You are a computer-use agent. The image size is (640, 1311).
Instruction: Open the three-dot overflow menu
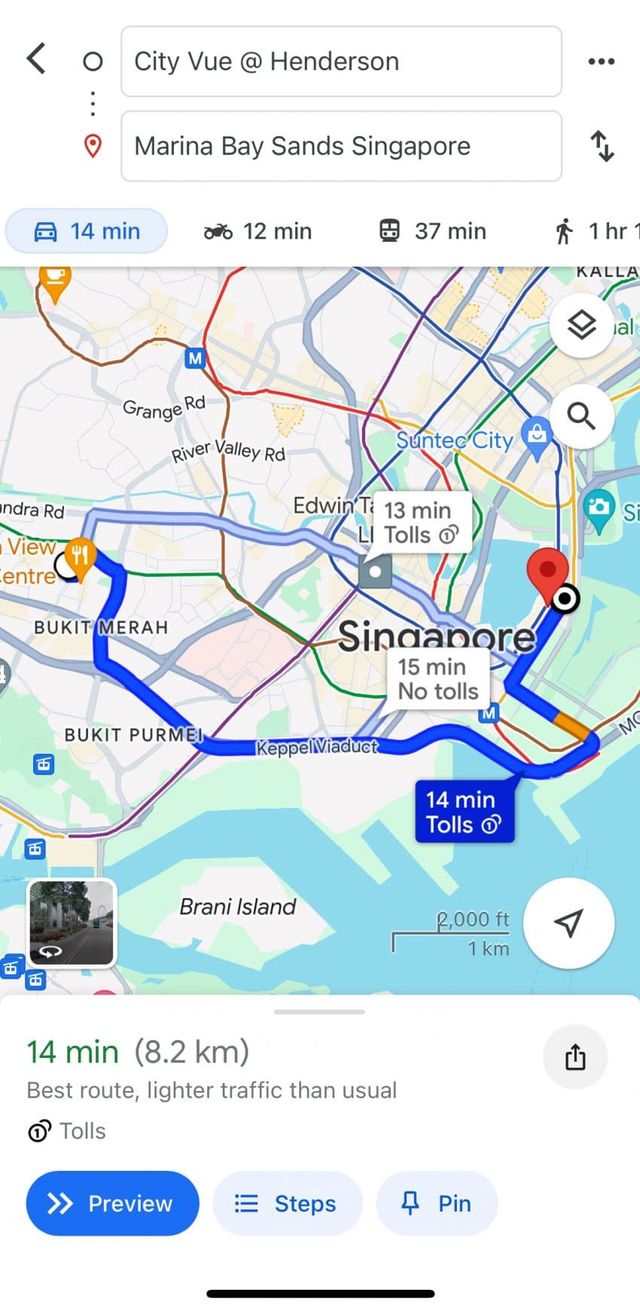click(x=601, y=61)
